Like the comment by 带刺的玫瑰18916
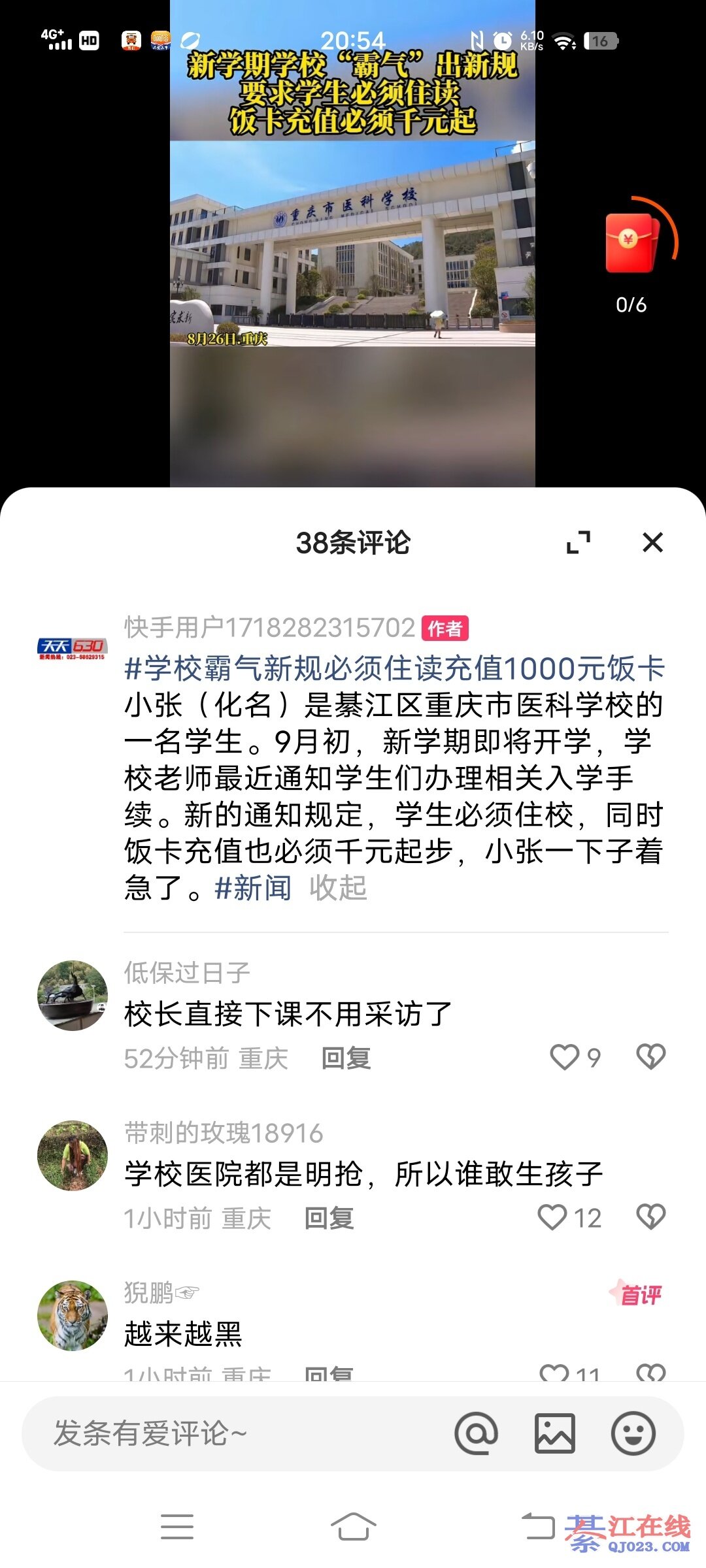706x1568 pixels. 552,1217
